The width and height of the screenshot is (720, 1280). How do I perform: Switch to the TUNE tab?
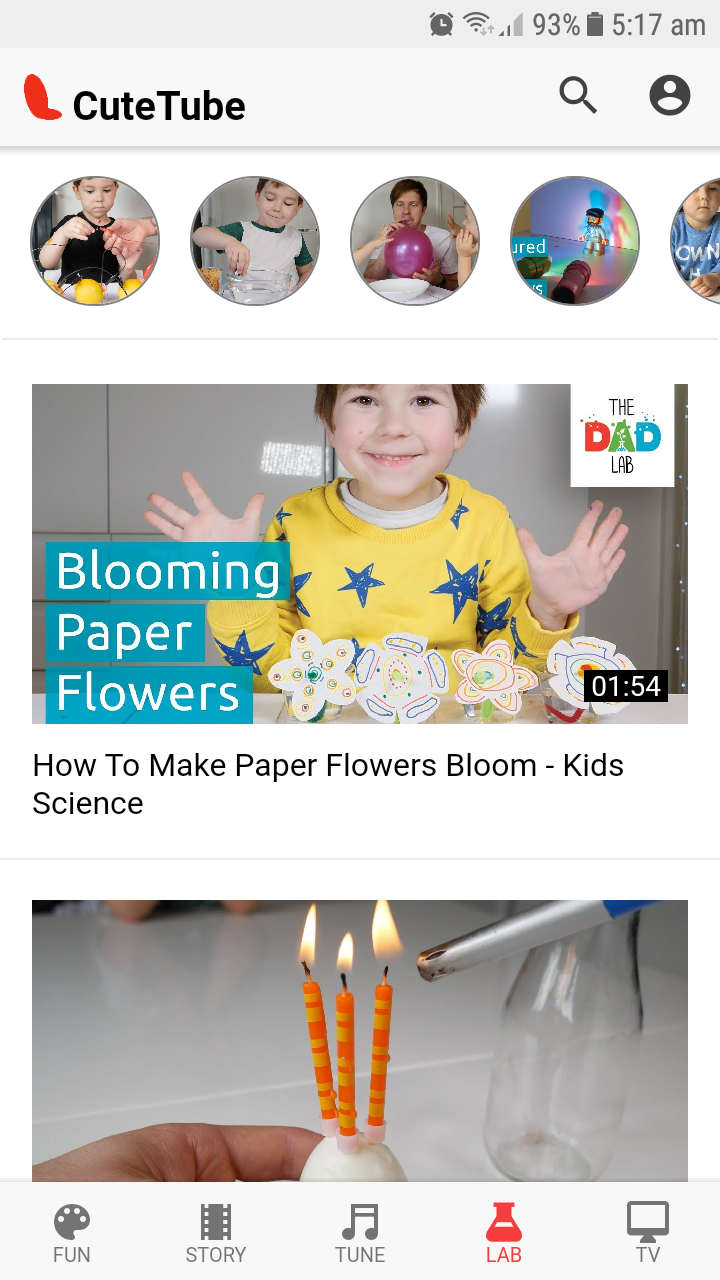pos(360,1233)
